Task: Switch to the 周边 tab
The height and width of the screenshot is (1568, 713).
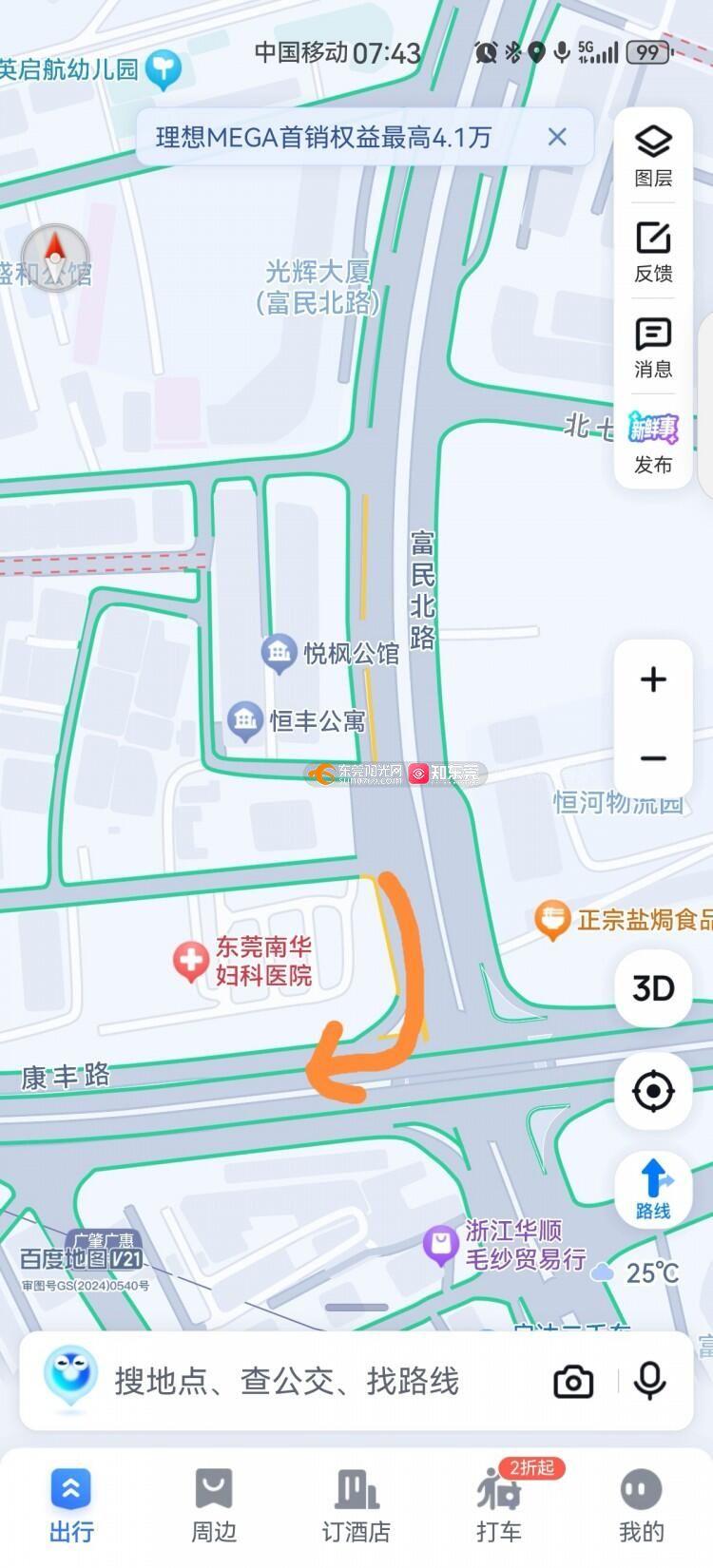Action: (x=214, y=1506)
